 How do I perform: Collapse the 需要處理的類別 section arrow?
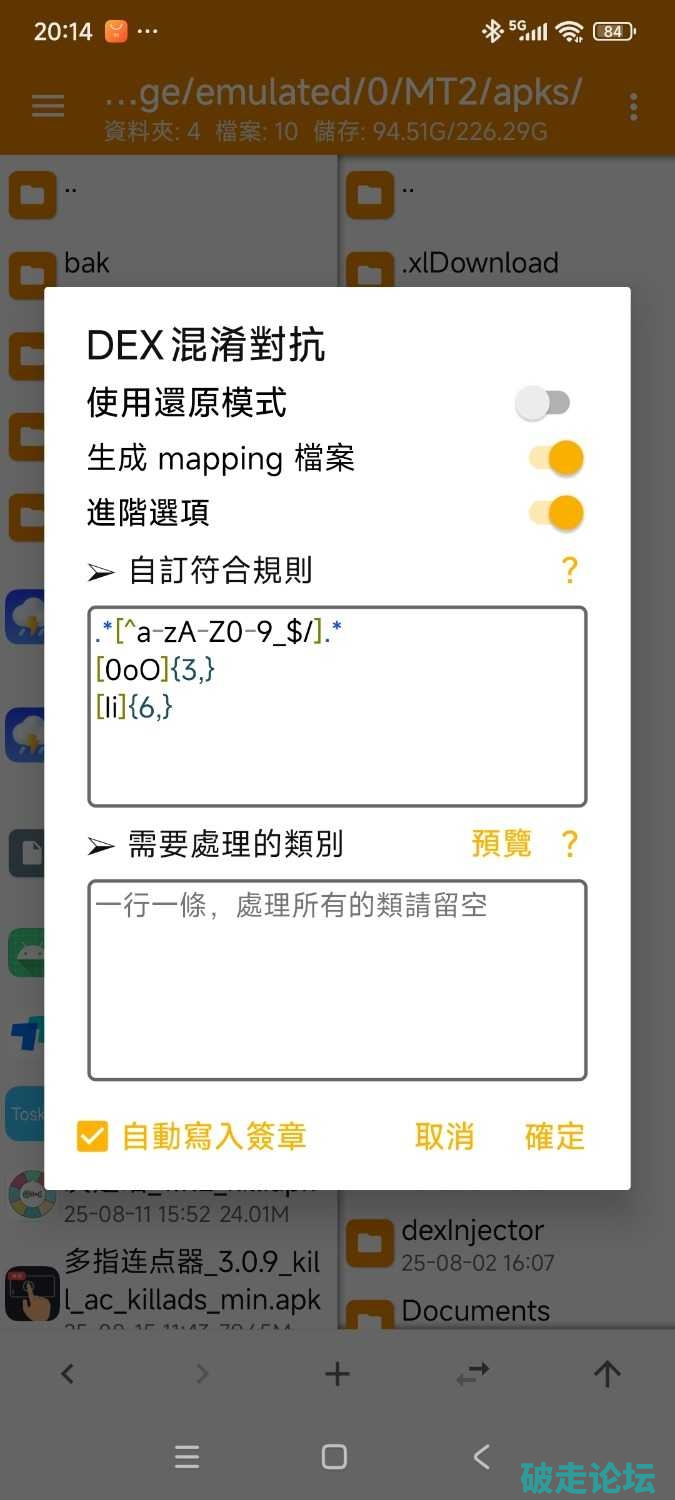(x=101, y=846)
